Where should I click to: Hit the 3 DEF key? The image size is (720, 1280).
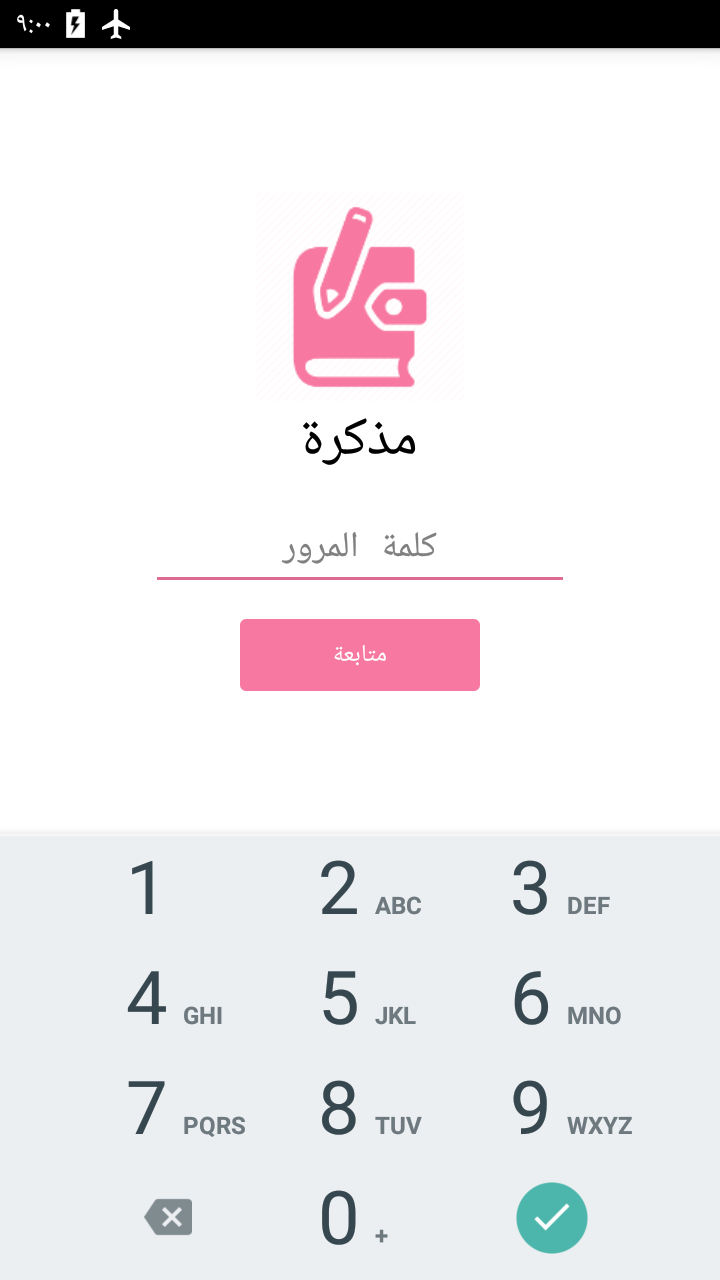tap(552, 889)
